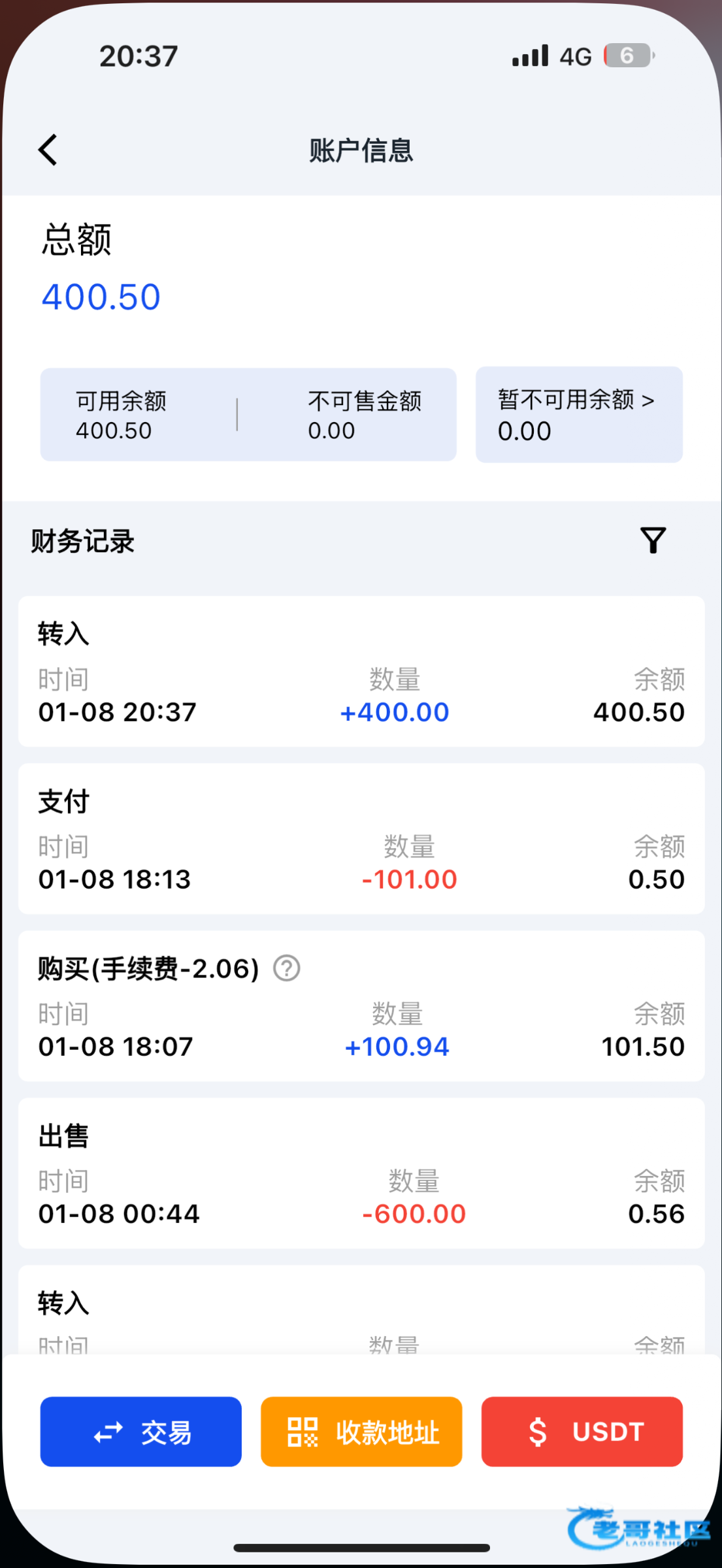Open the 转入 record of +400.00

coord(361,672)
